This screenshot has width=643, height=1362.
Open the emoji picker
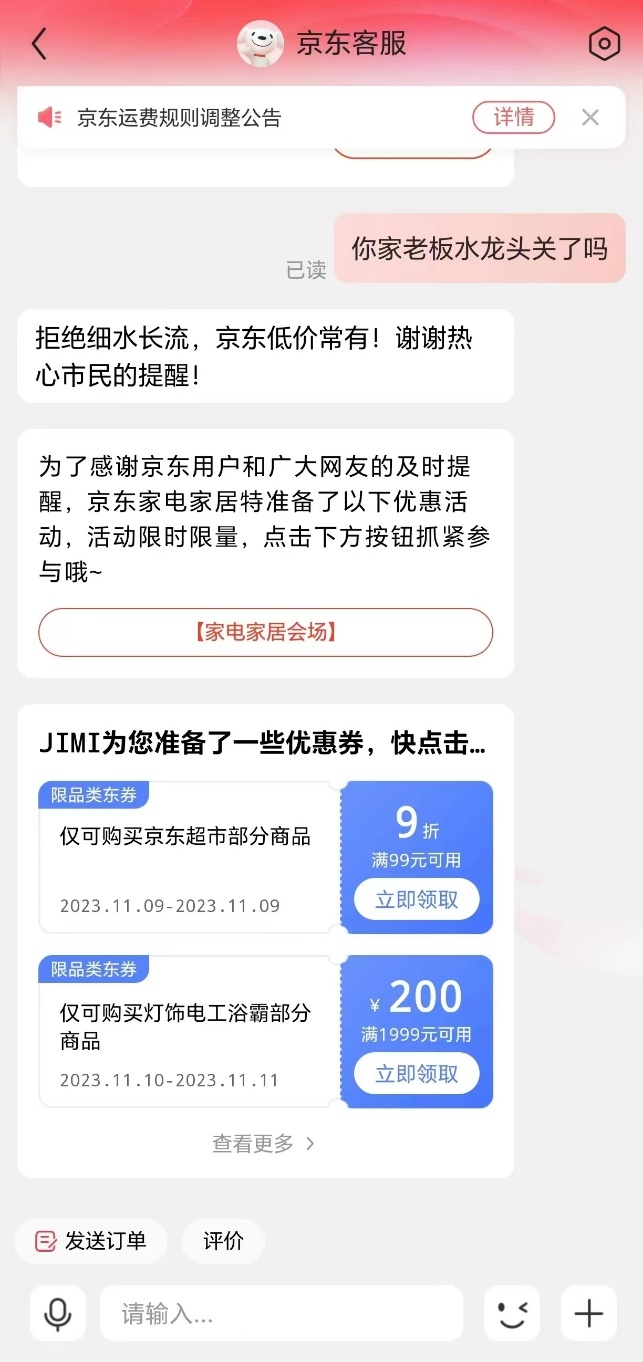[512, 1313]
